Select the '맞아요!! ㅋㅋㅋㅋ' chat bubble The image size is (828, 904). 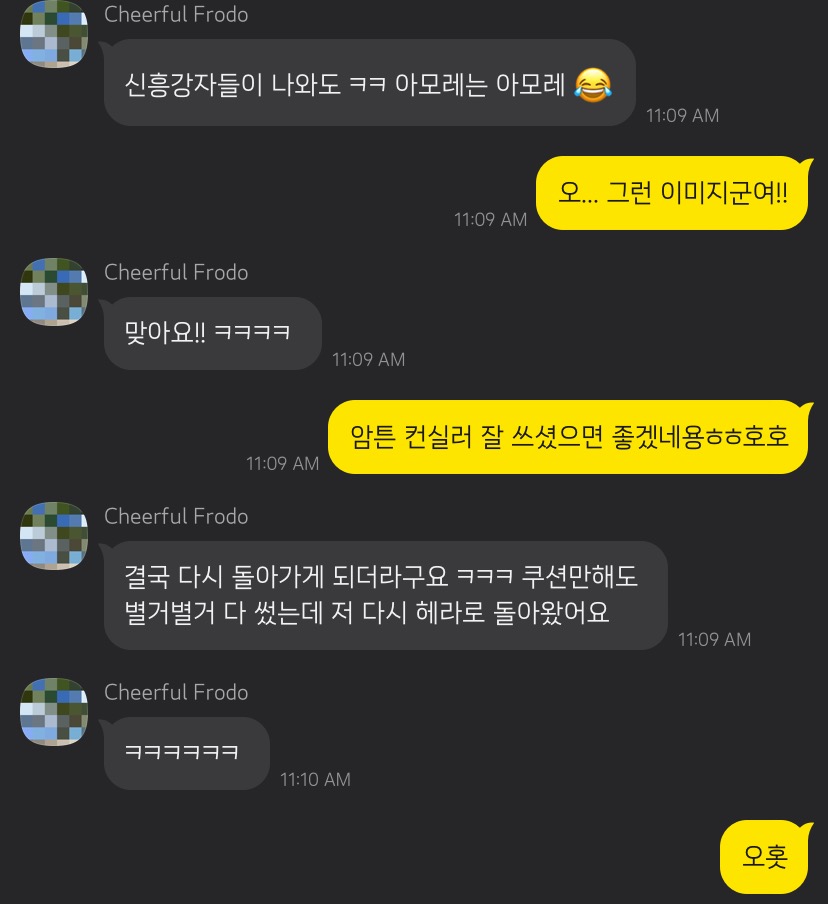pos(212,333)
